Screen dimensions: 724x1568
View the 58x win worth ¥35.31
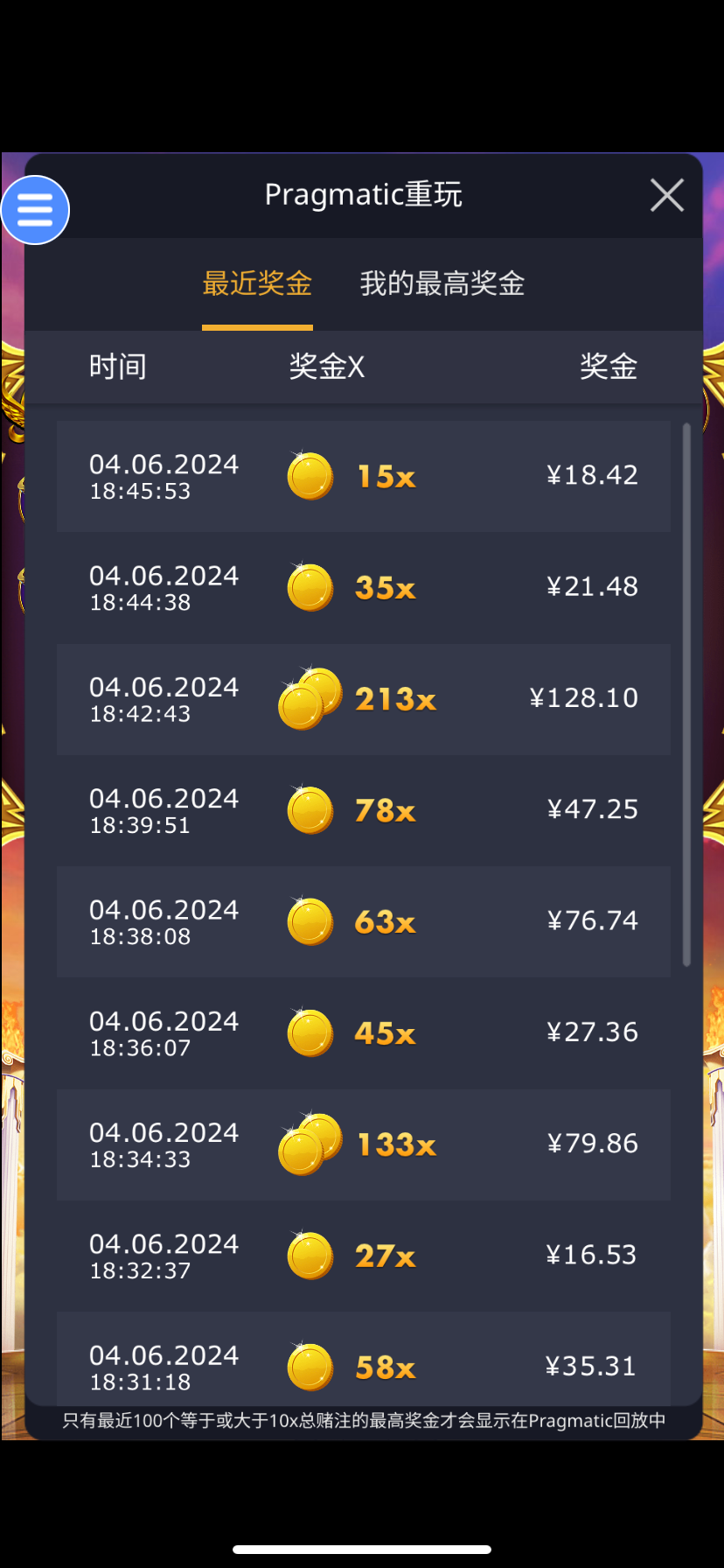pos(363,1363)
